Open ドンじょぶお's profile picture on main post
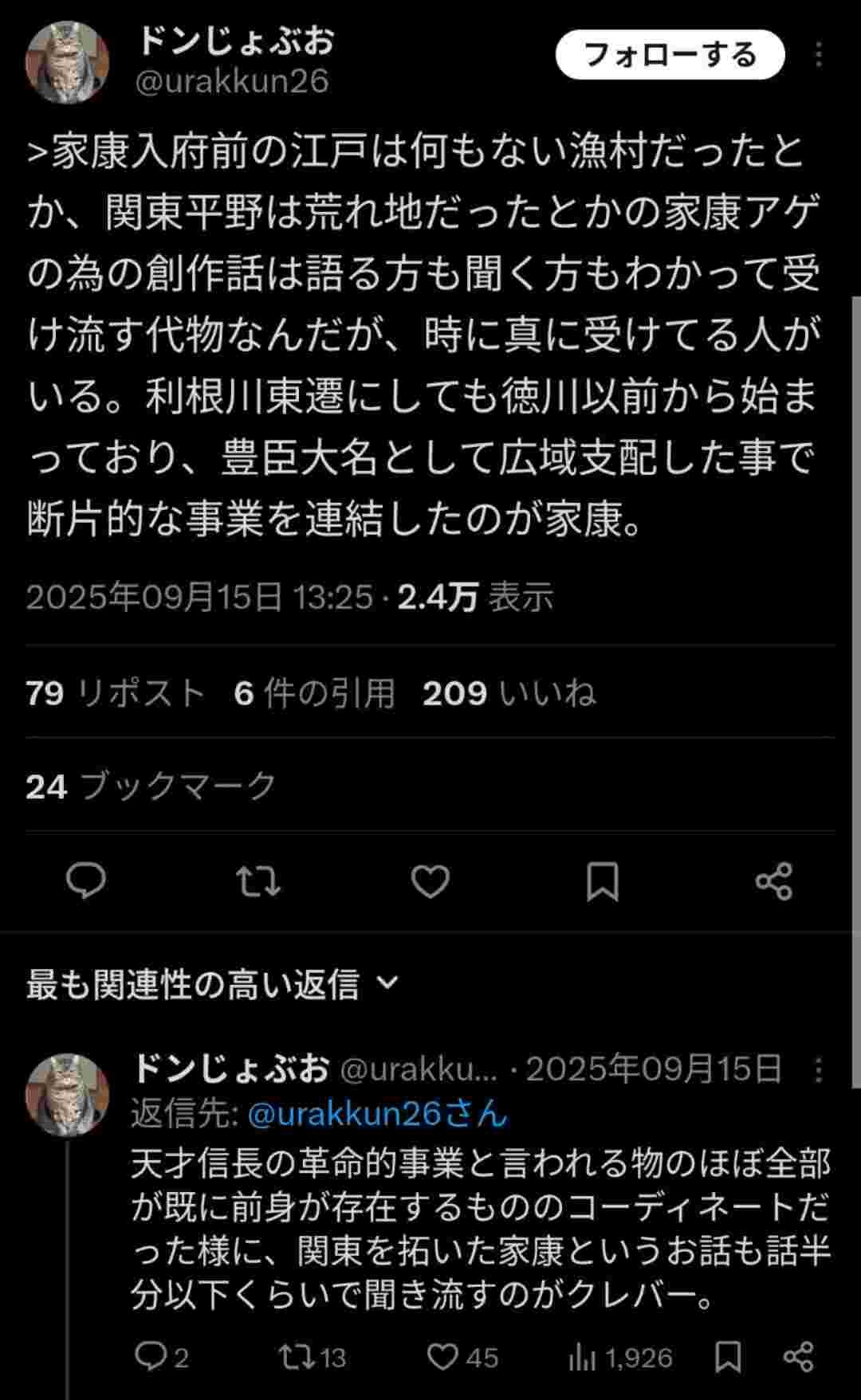 tap(67, 64)
